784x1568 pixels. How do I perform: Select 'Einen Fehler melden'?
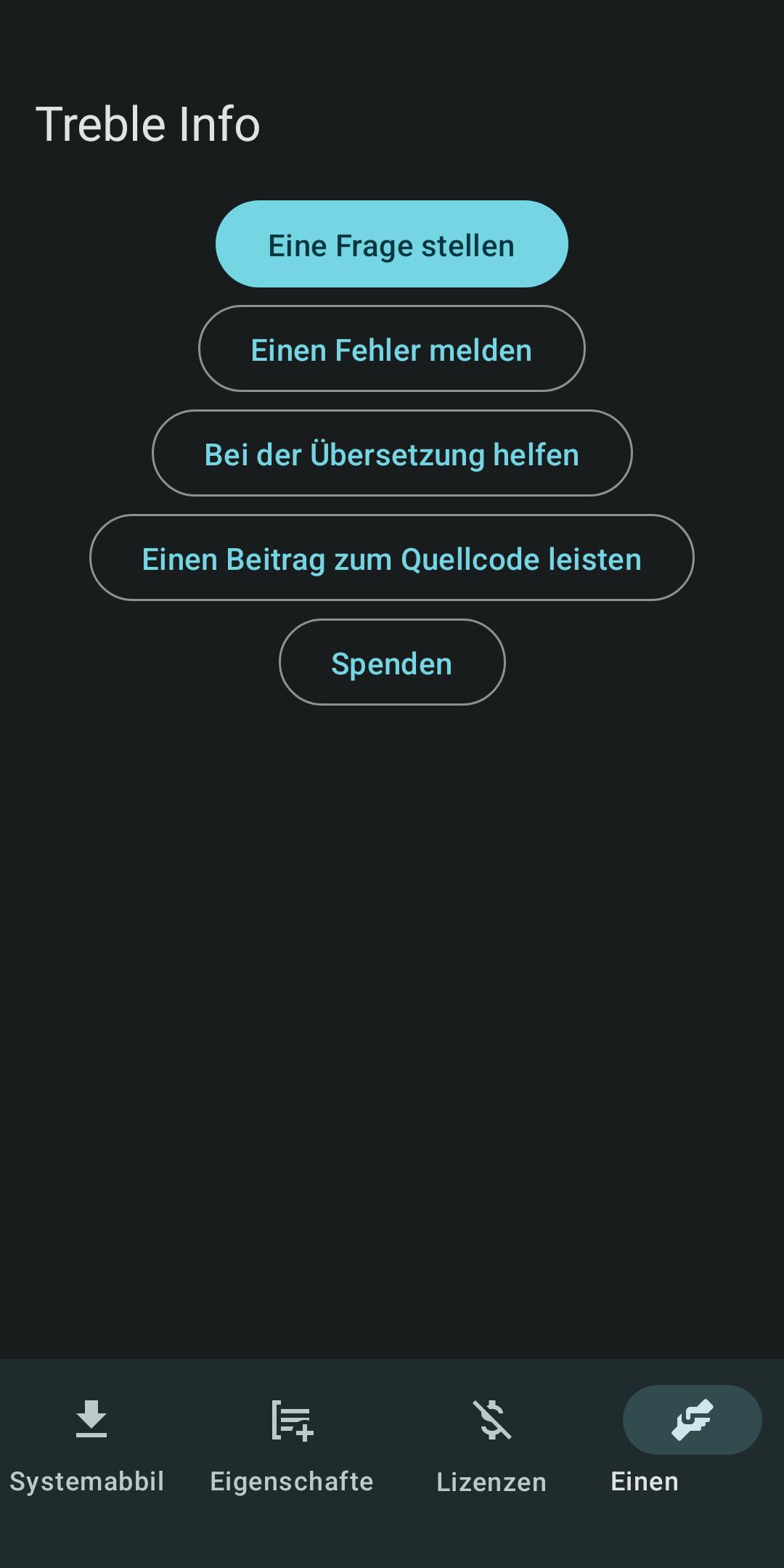[x=391, y=349]
